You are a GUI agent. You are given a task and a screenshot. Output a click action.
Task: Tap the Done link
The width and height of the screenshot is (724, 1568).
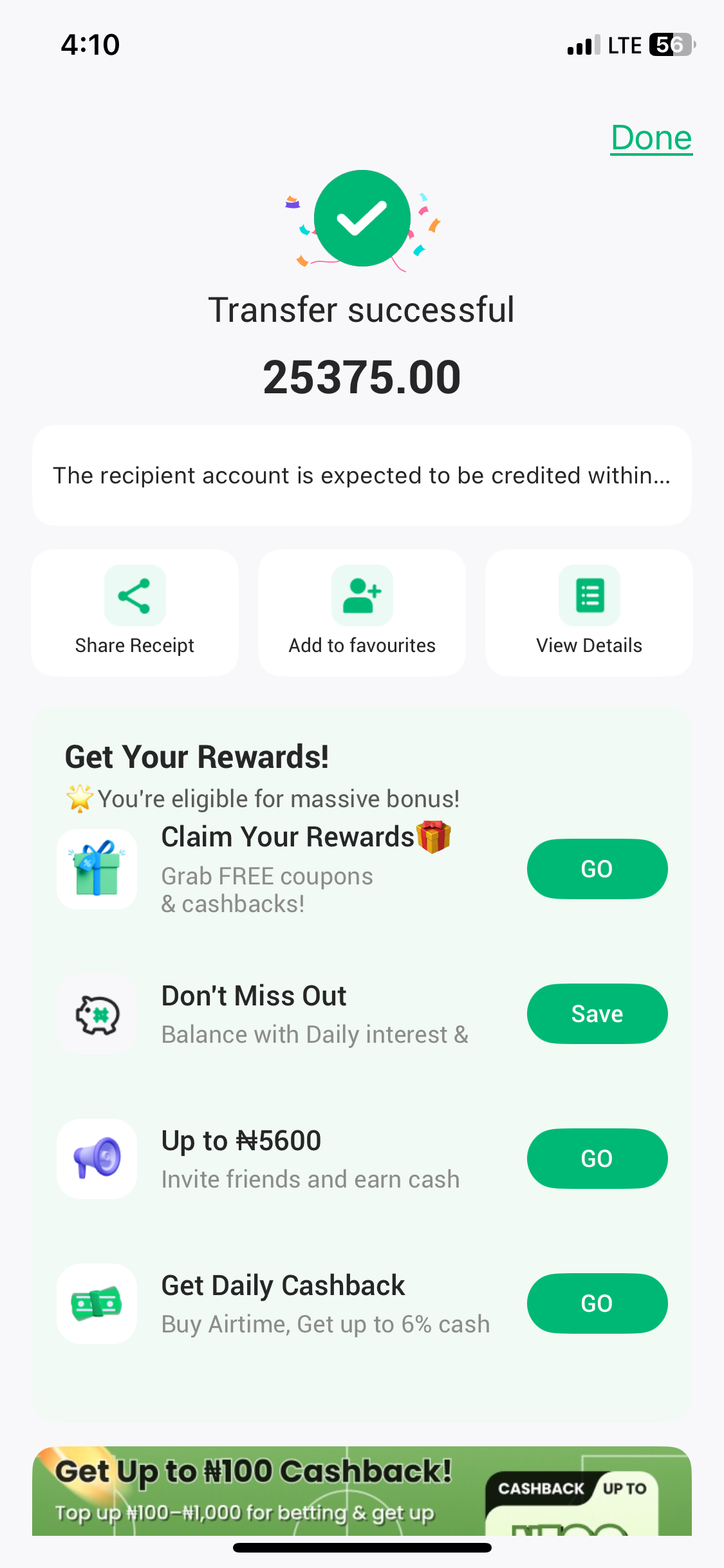click(651, 138)
